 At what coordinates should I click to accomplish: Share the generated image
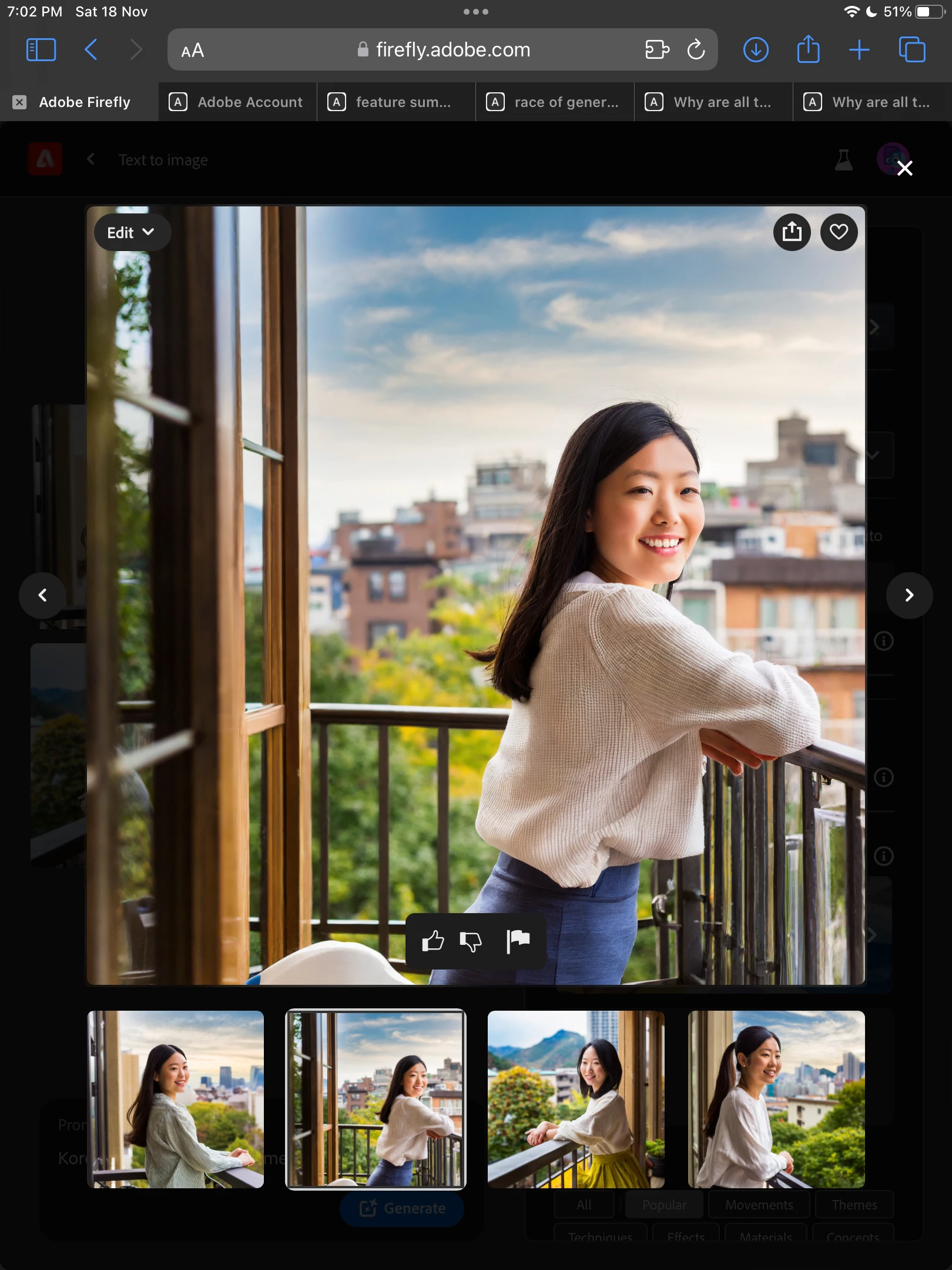click(x=792, y=232)
